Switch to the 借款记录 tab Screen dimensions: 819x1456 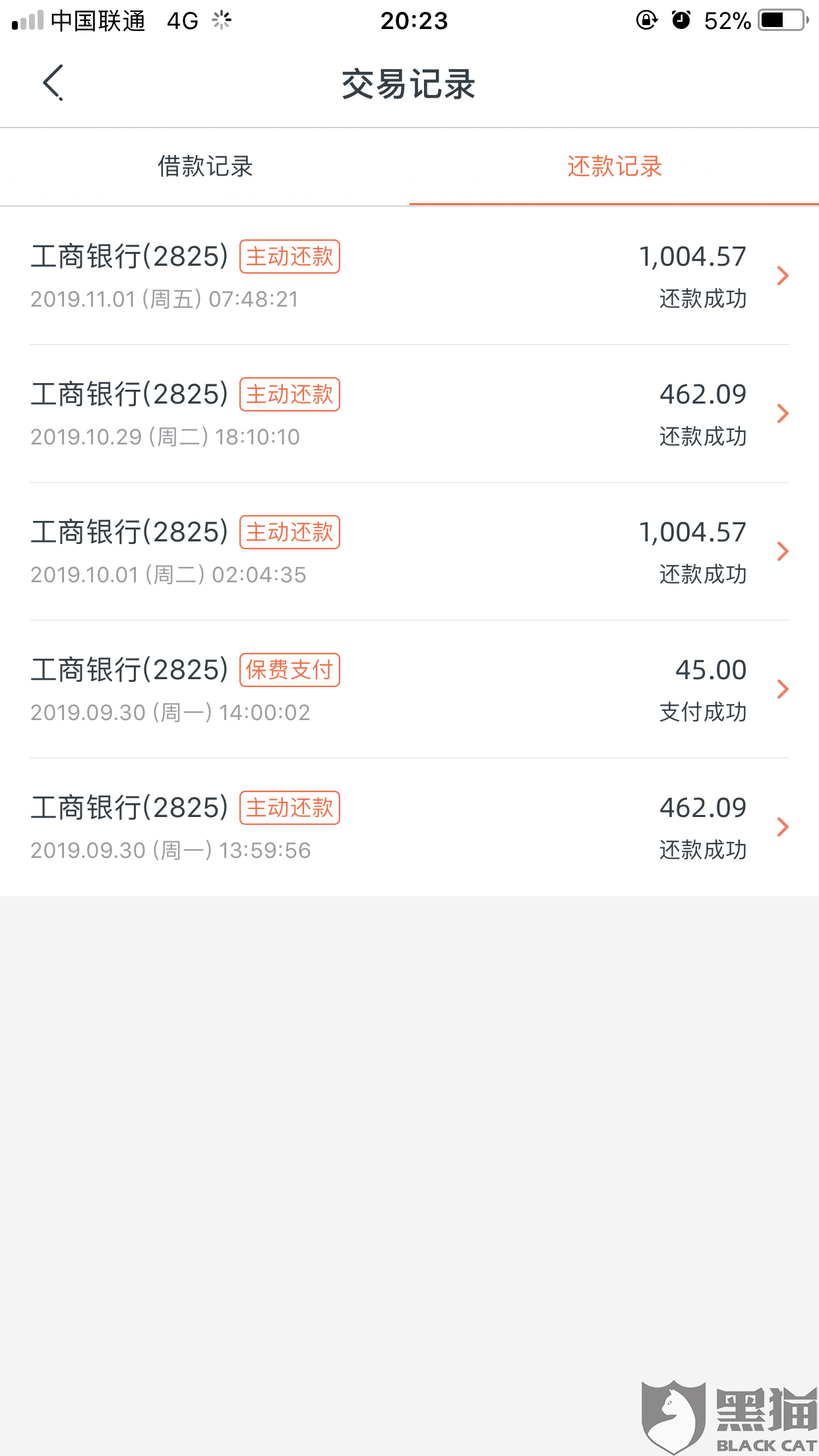[x=205, y=166]
